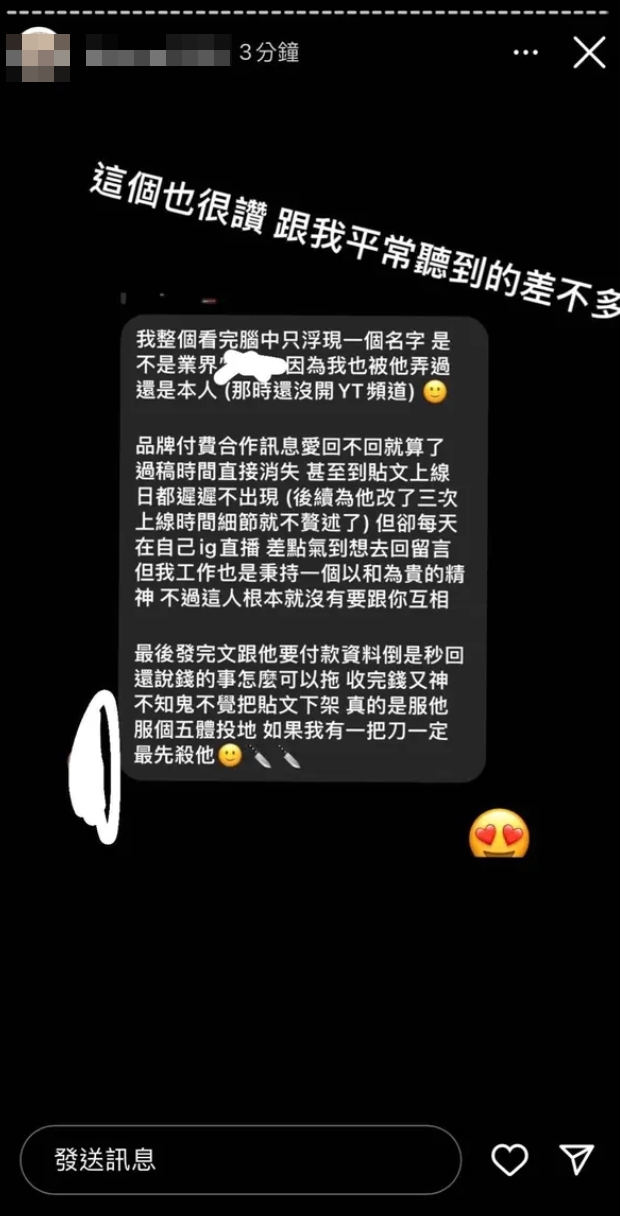Tap the 發送訊息 message field
The image size is (620, 1216).
[x=240, y=1160]
